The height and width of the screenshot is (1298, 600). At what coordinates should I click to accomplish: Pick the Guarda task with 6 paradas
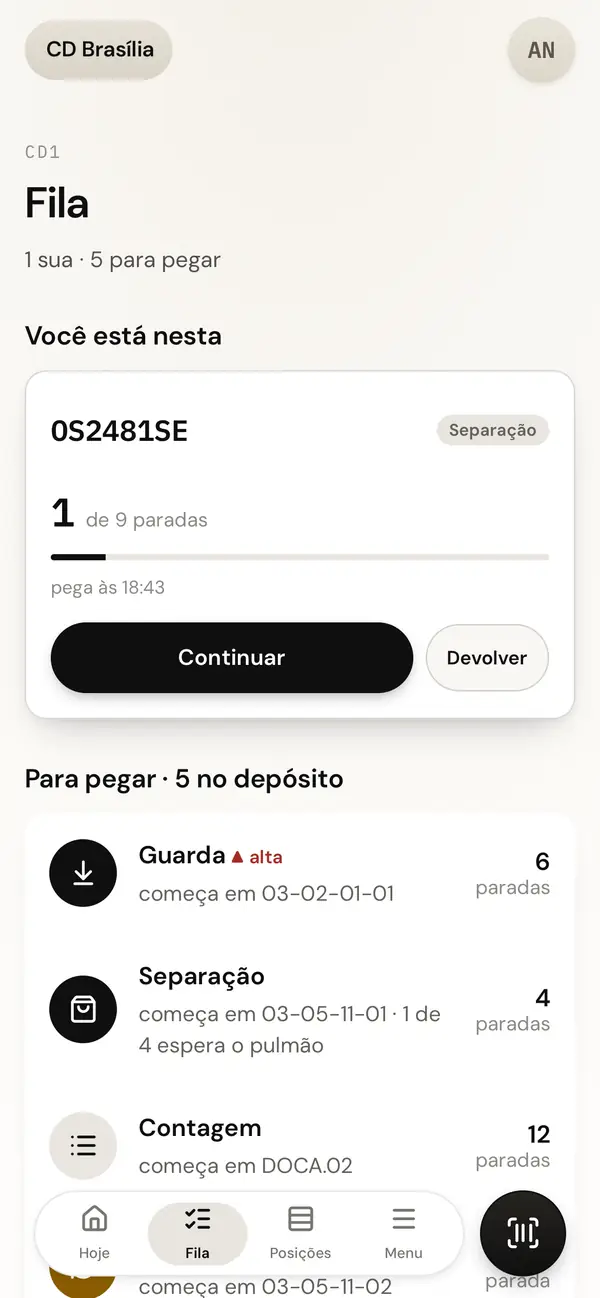(300, 873)
